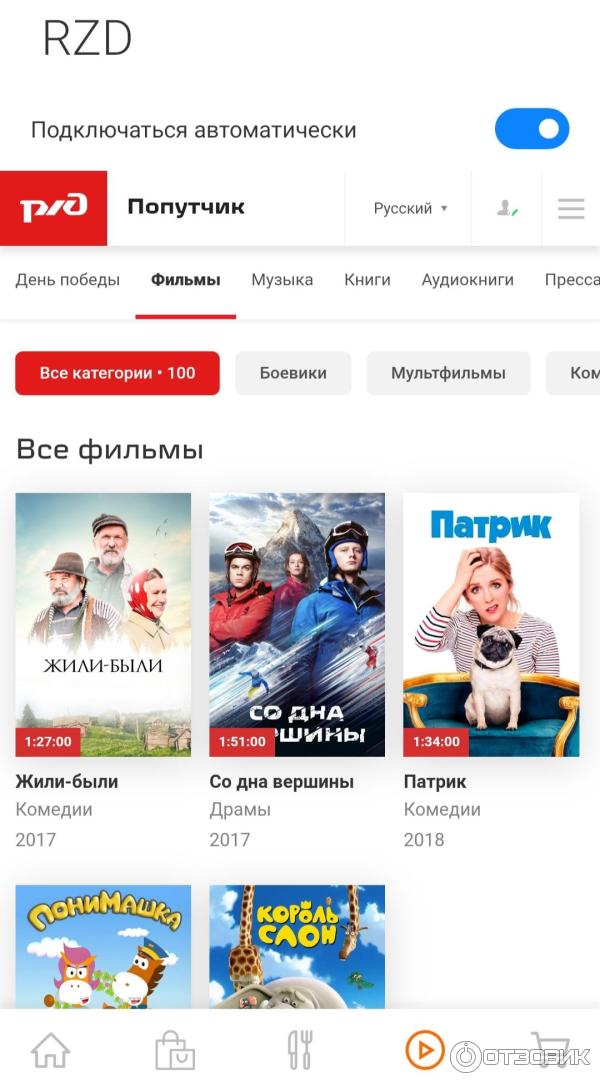Filter by the Боевики category
Viewport: 600px width, 1083px height.
[x=293, y=373]
